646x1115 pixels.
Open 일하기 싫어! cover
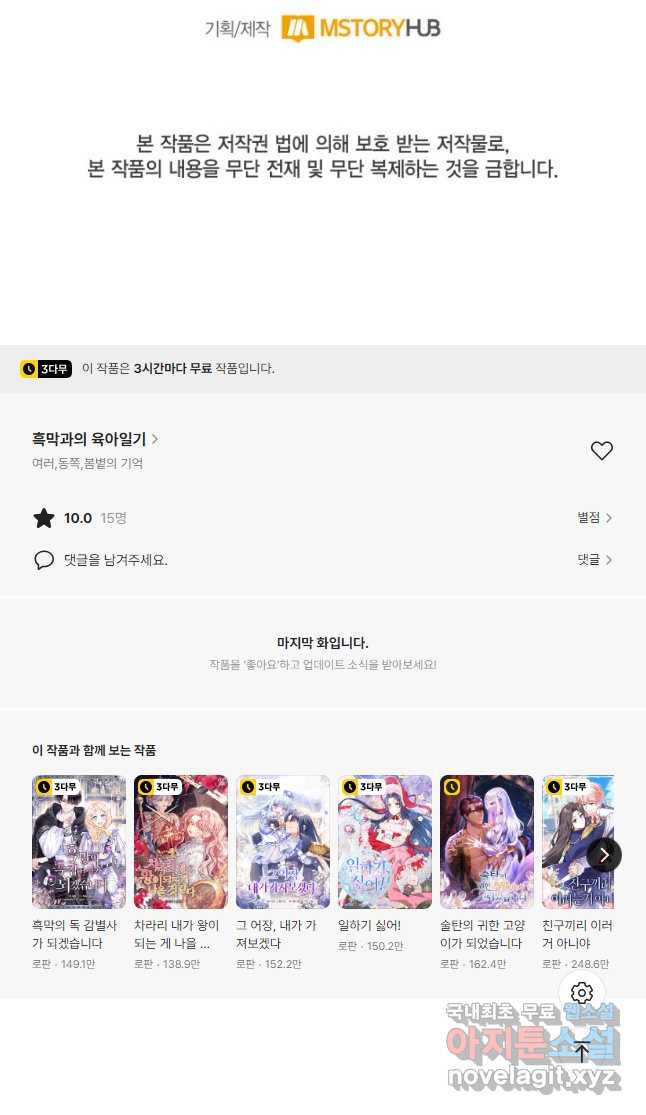click(x=385, y=842)
